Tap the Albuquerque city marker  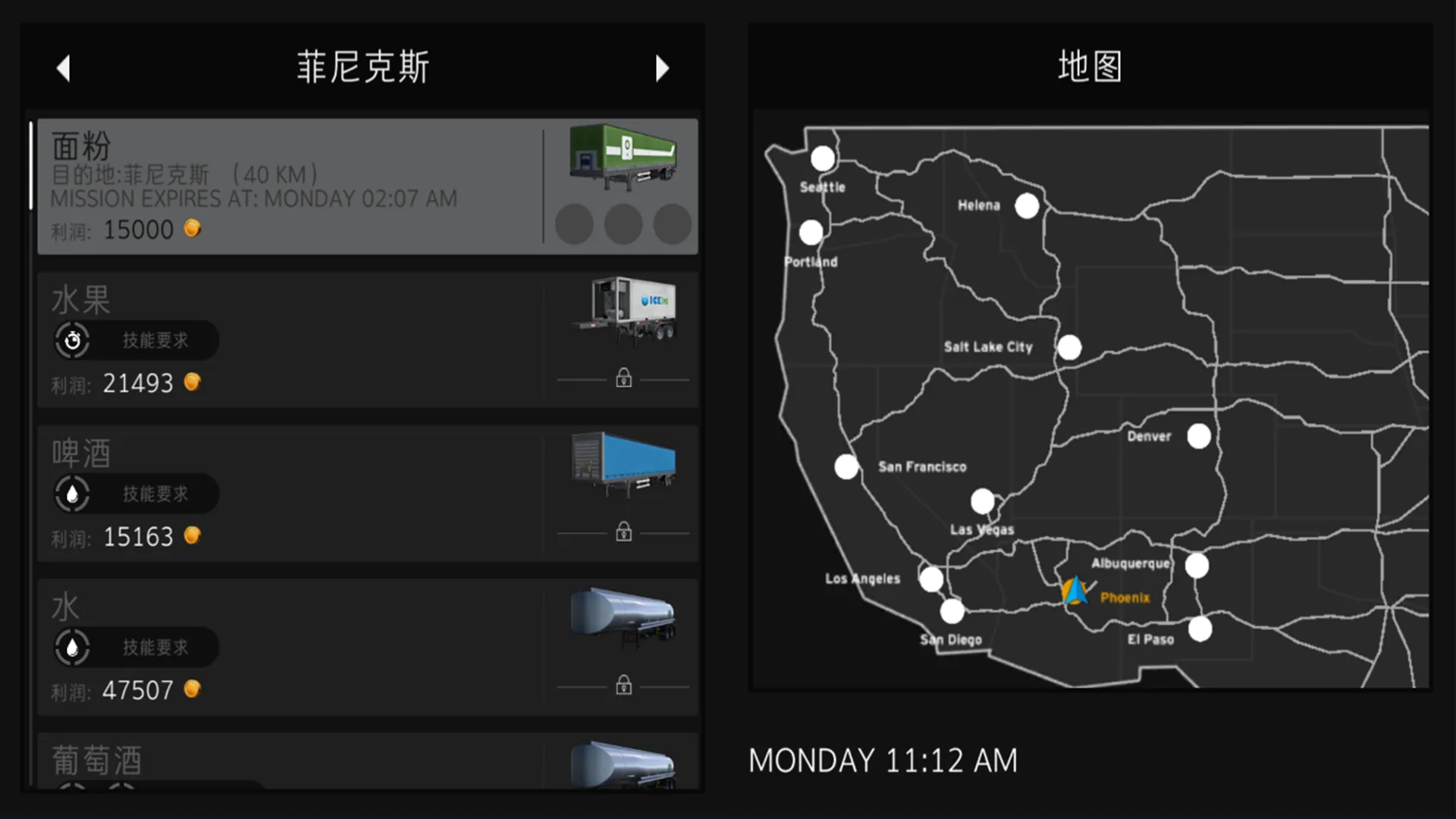point(1197,566)
